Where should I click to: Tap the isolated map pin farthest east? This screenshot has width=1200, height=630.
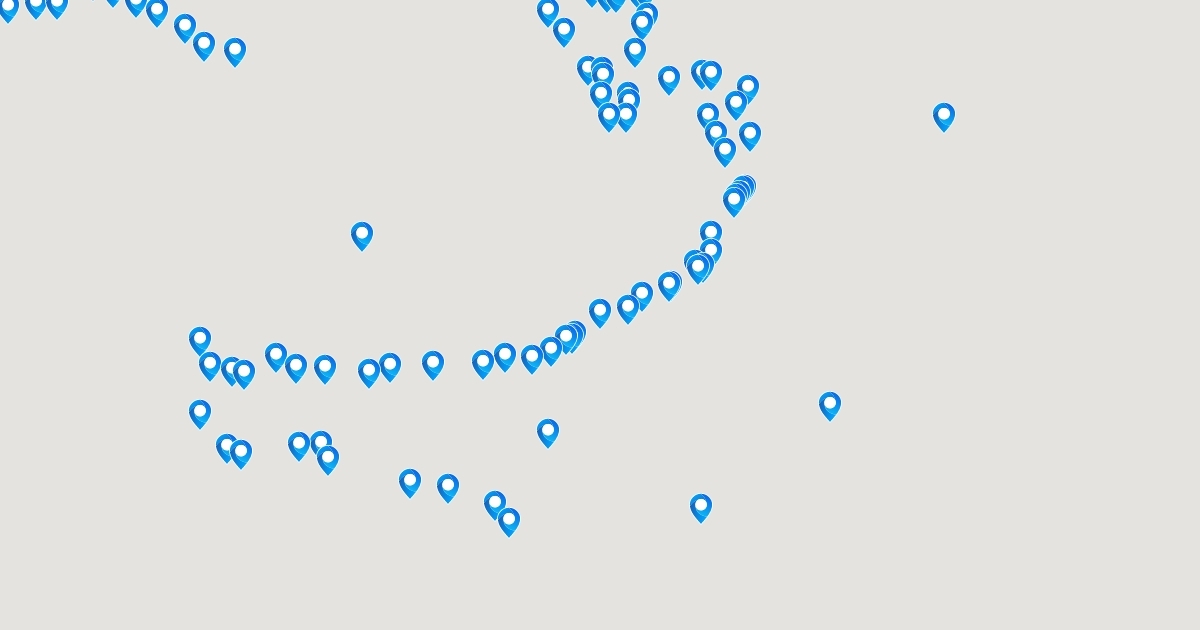click(943, 116)
